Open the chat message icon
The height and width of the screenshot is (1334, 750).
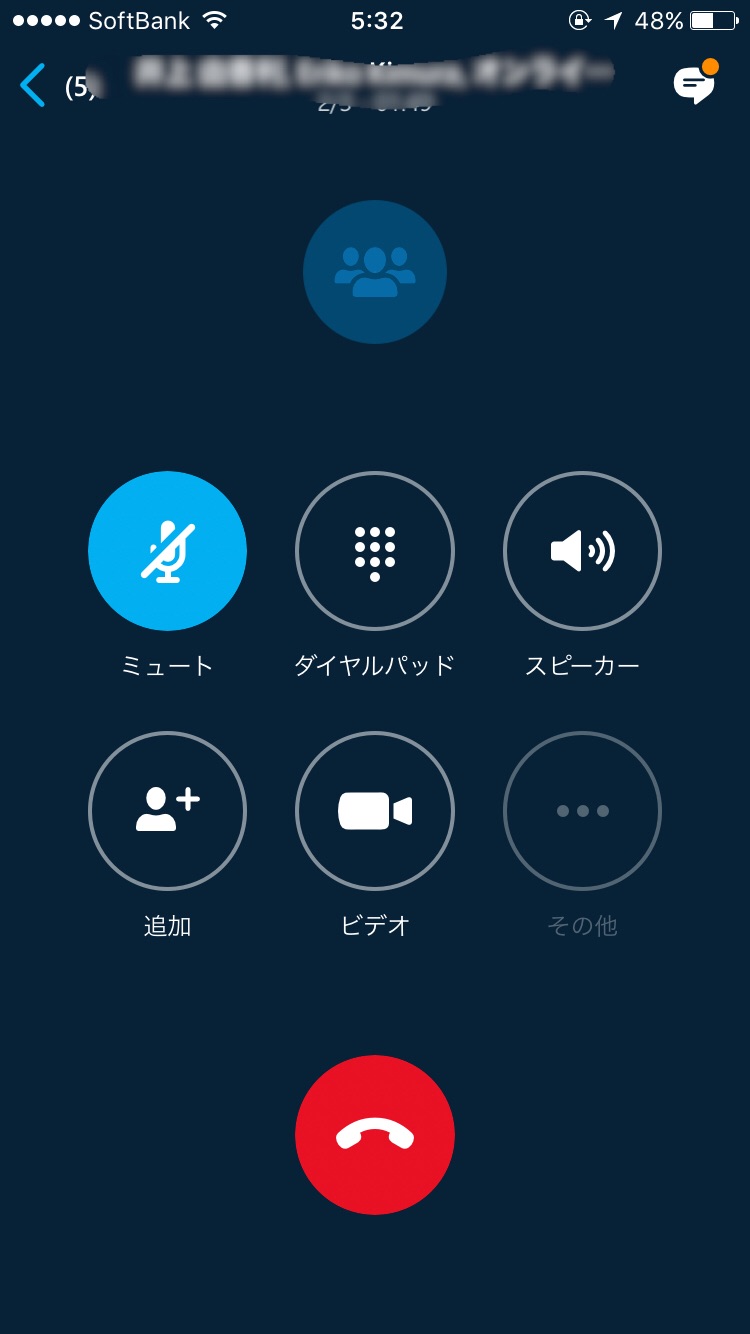694,85
